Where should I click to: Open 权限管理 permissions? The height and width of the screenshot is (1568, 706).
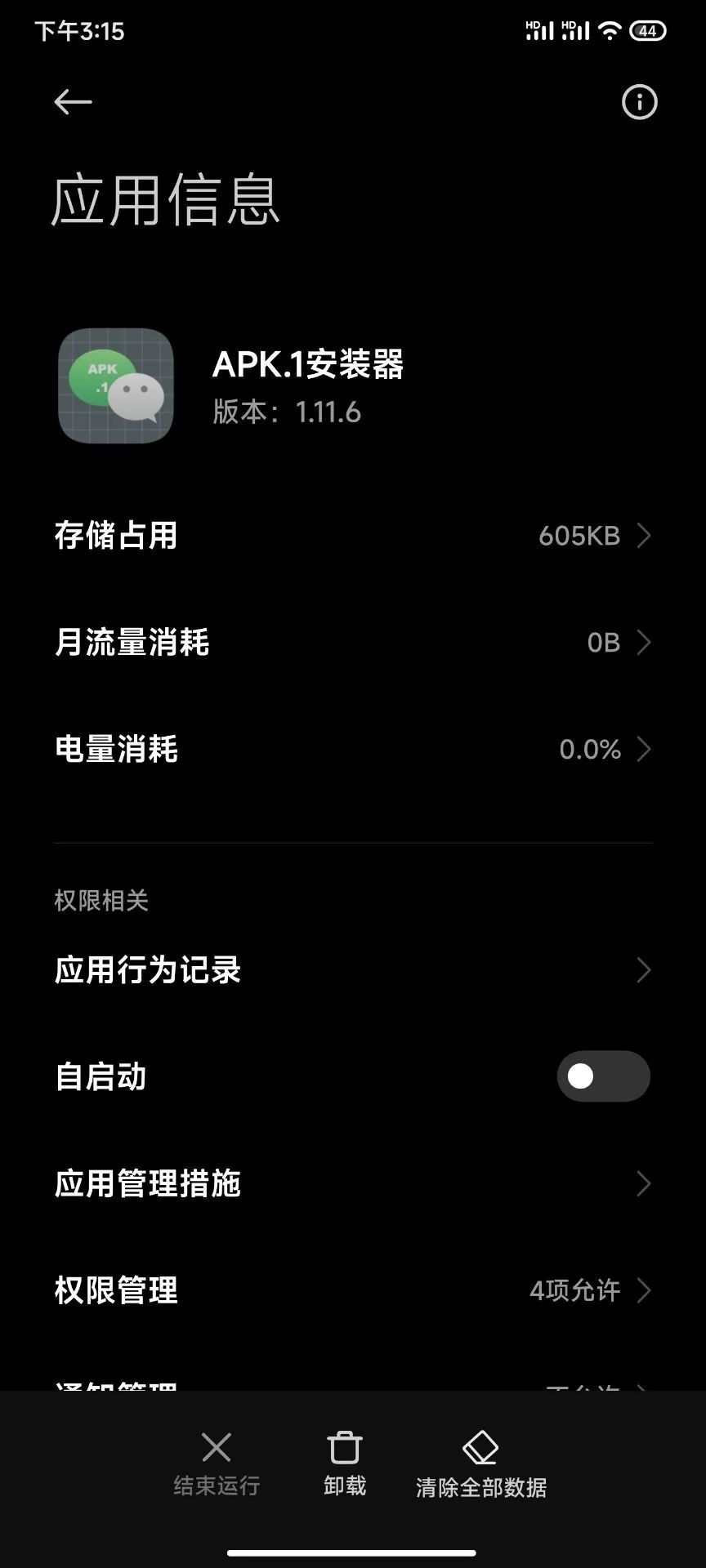point(353,1290)
